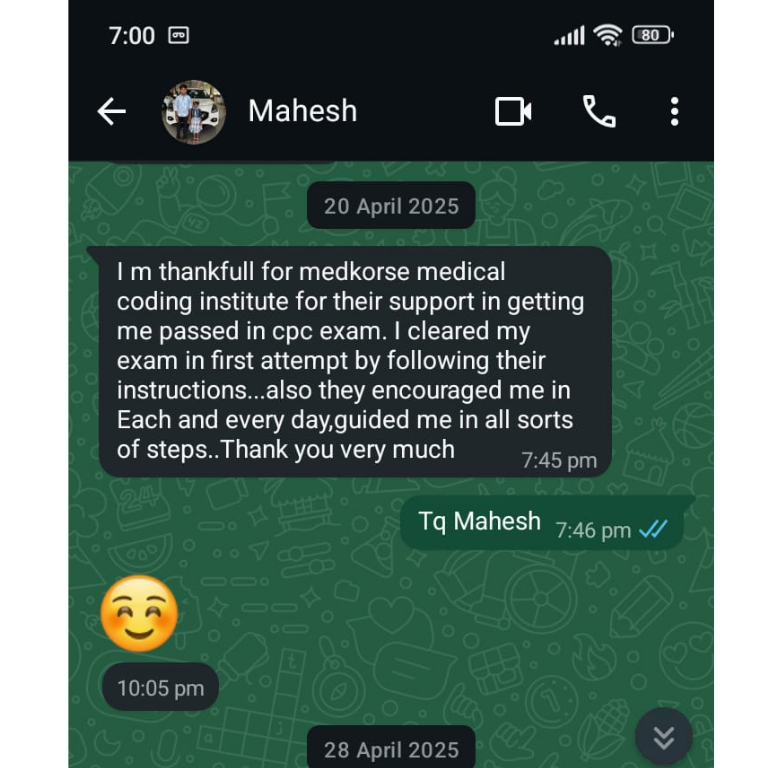Open the chat overflow menu

click(675, 111)
